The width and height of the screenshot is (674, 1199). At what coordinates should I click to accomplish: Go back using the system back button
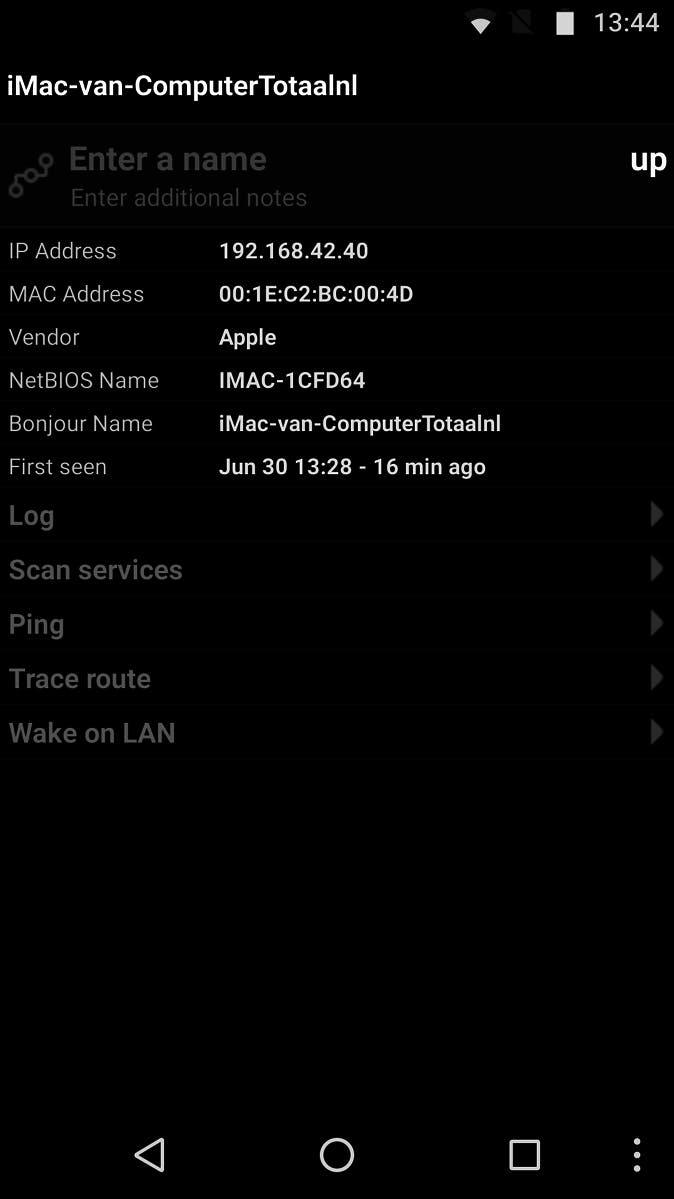(150, 1155)
